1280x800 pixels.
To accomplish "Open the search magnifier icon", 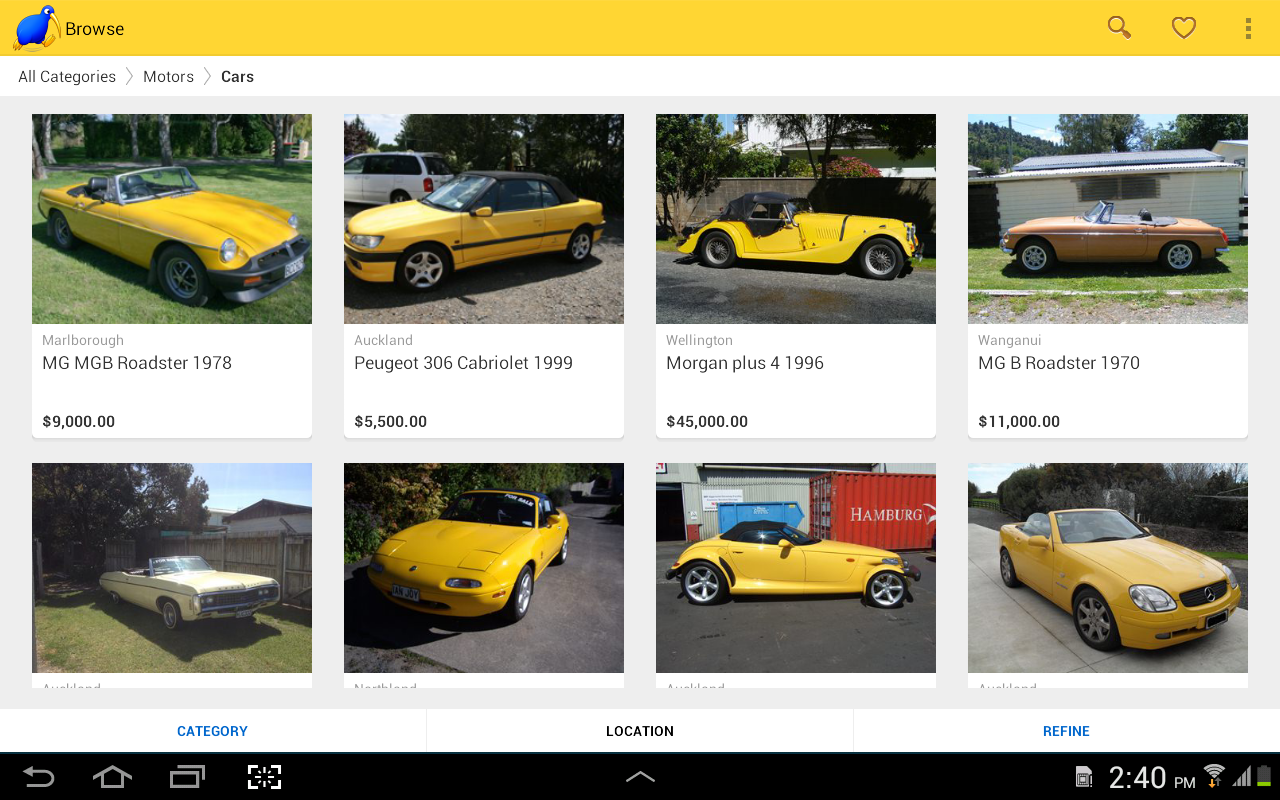I will click(x=1119, y=28).
